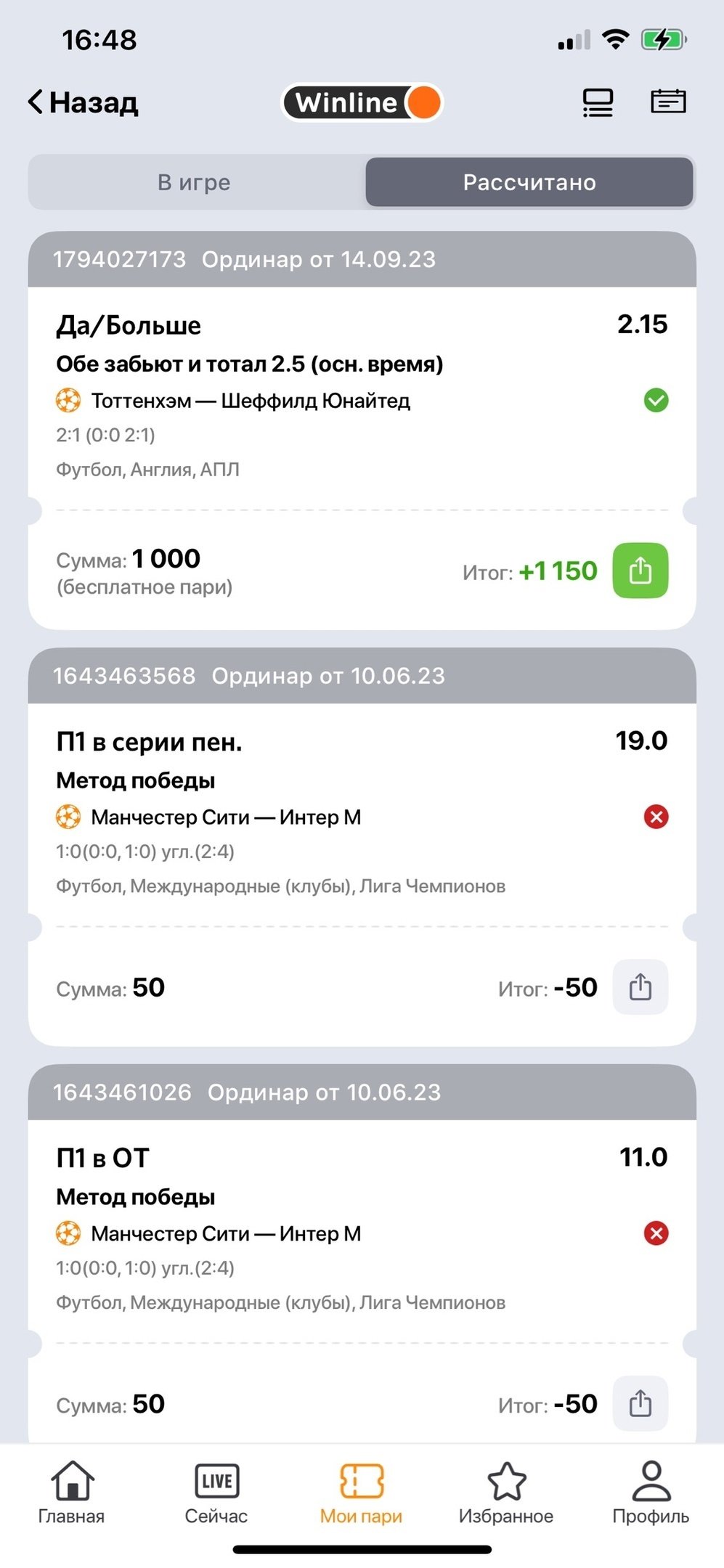The image size is (724, 1568).
Task: Share the П1 в ОТ bet
Action: [x=640, y=1402]
